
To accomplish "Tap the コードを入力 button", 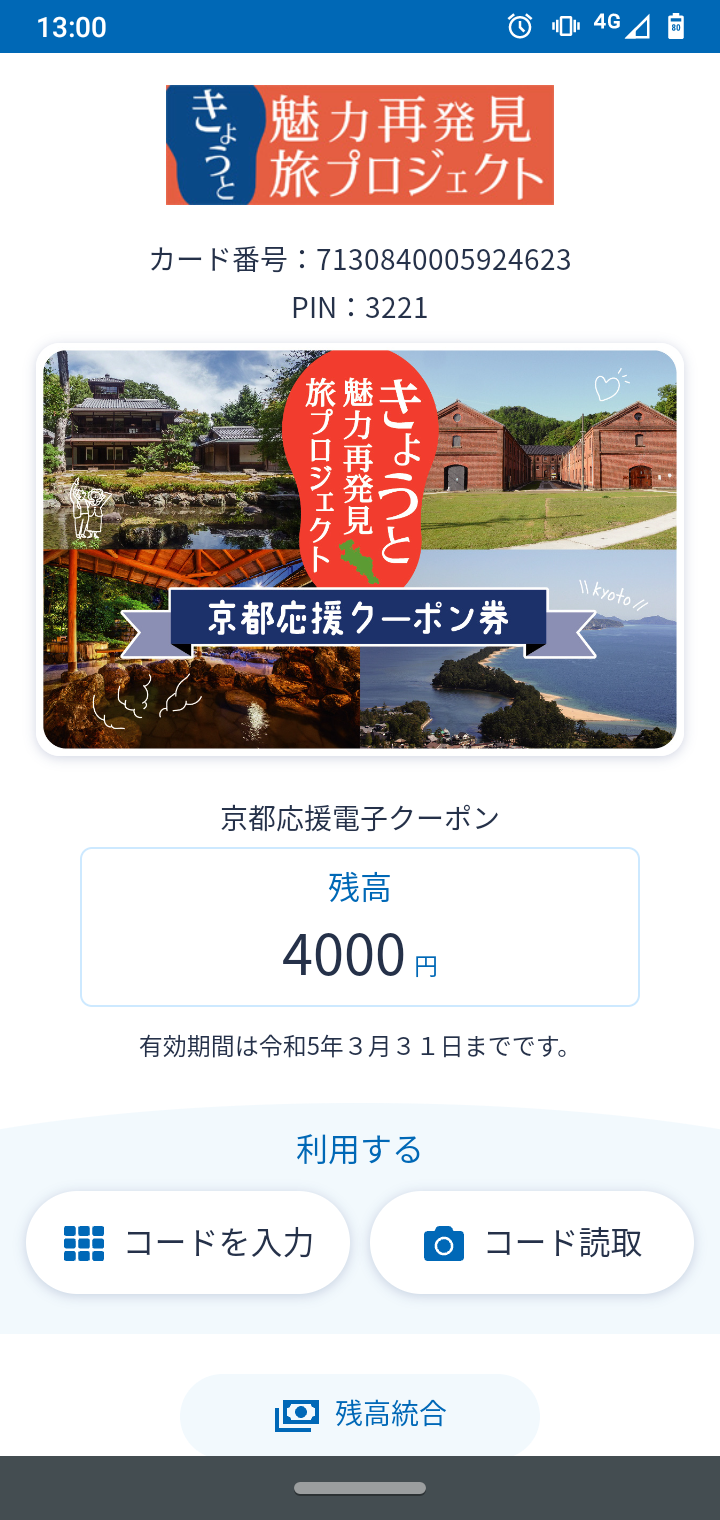I will click(188, 1243).
